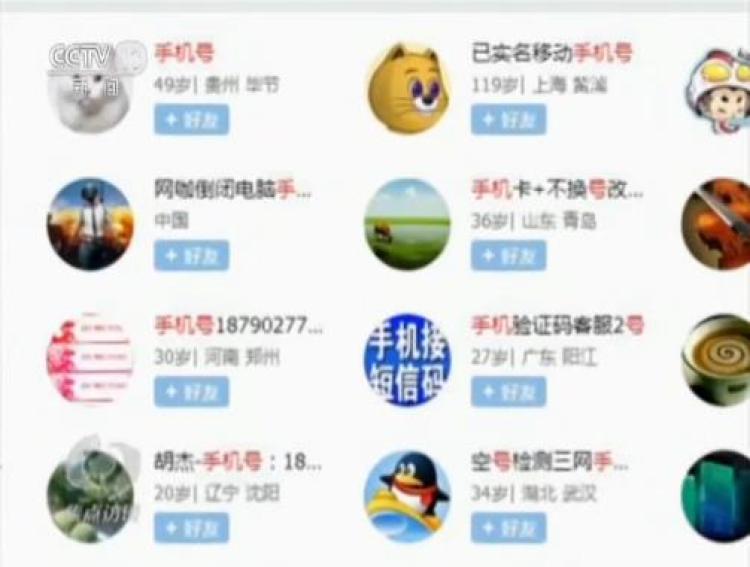Screen dimensions: 750x567
Task: Add 空号检测三网手… from 湖北 武汉
Action: (x=508, y=528)
